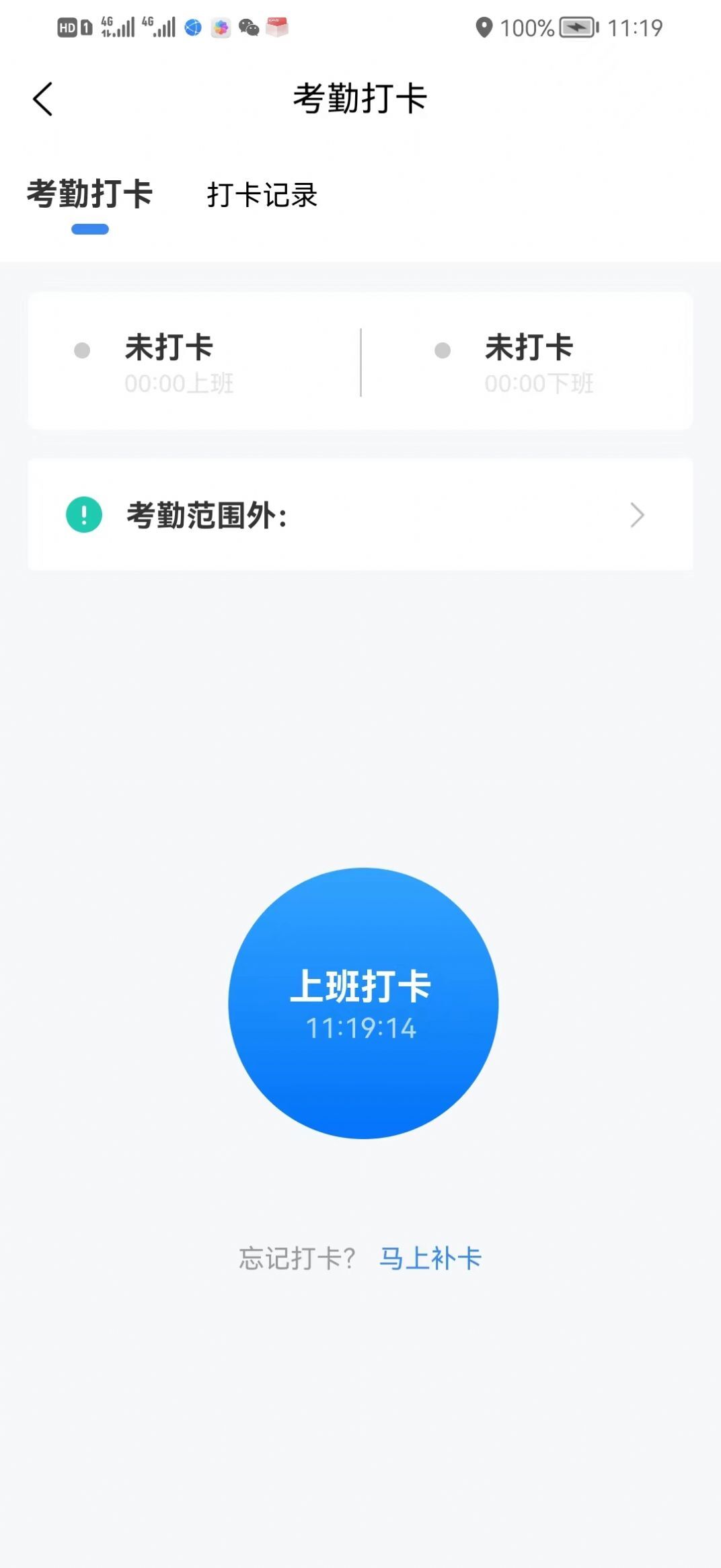Click the gallery flower icon in status bar

click(219, 27)
